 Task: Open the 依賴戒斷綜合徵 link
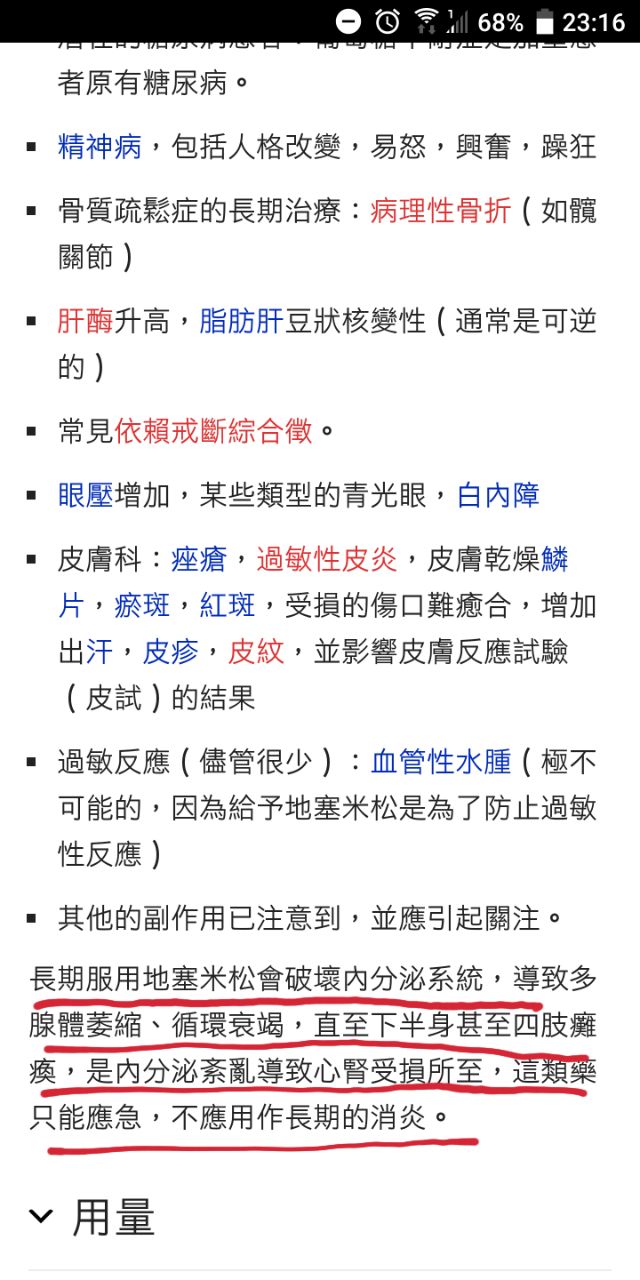214,431
